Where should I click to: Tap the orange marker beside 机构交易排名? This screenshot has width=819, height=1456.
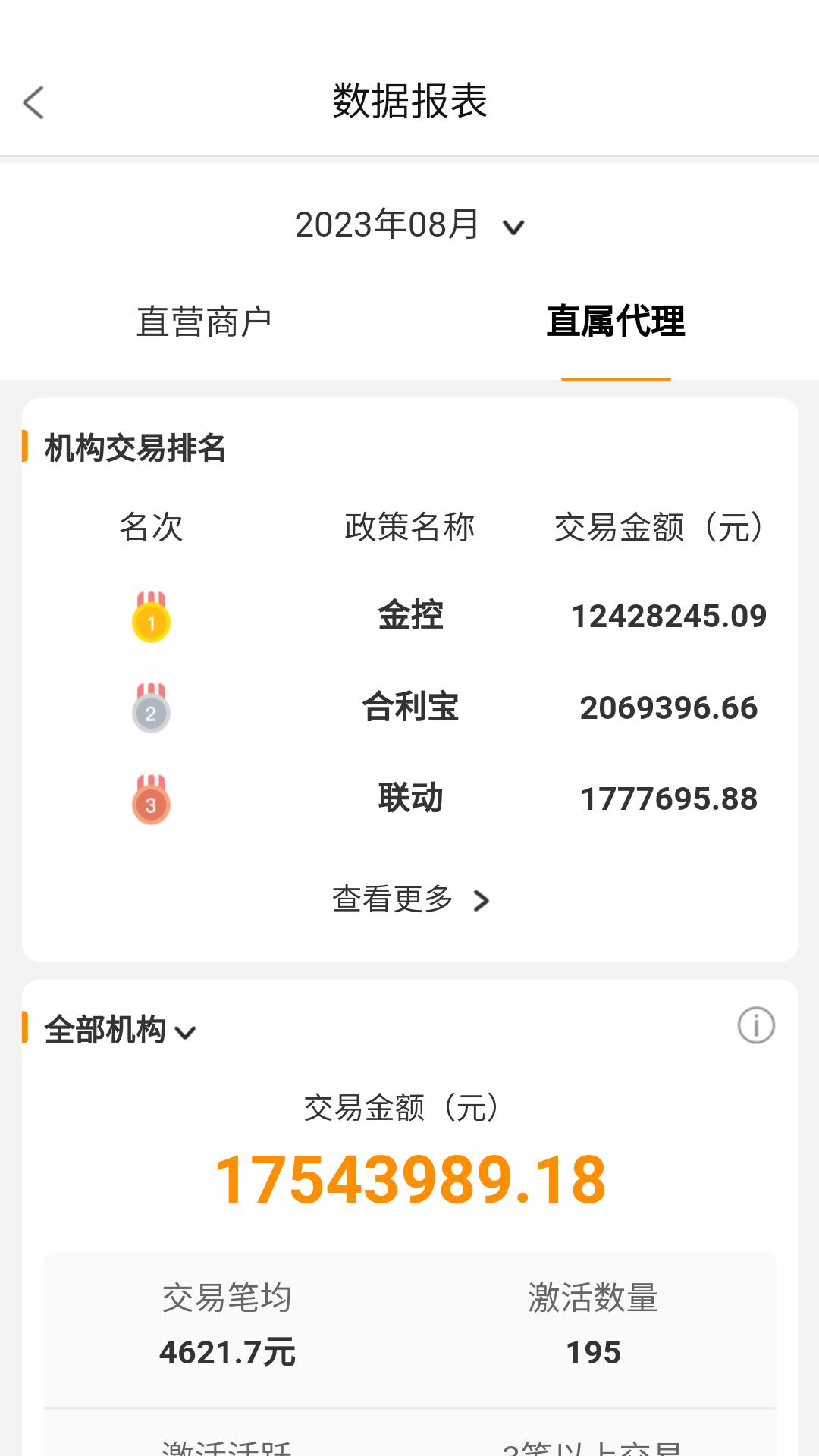25,448
